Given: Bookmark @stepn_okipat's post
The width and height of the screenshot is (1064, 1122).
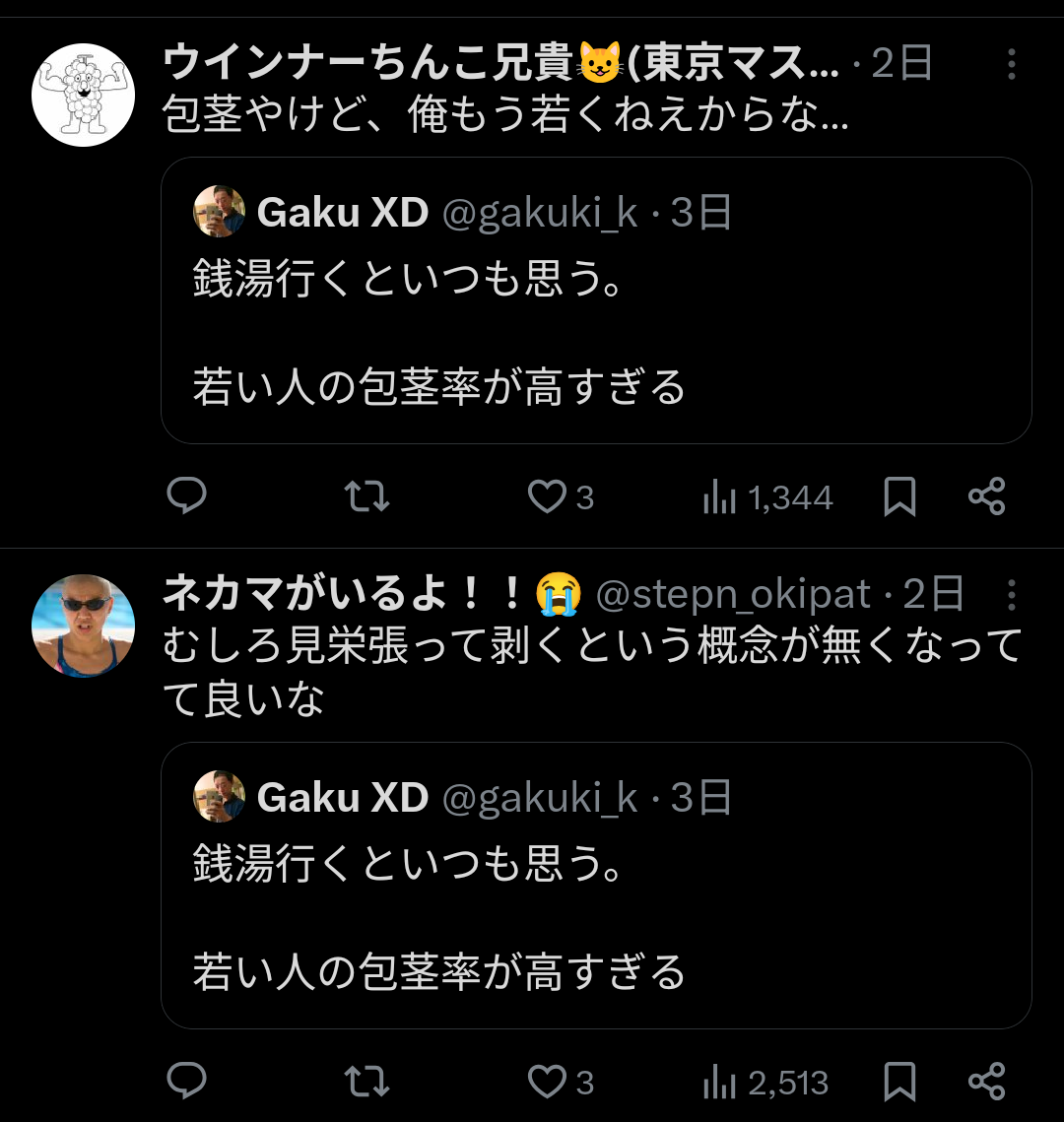Looking at the screenshot, I should point(899,1082).
